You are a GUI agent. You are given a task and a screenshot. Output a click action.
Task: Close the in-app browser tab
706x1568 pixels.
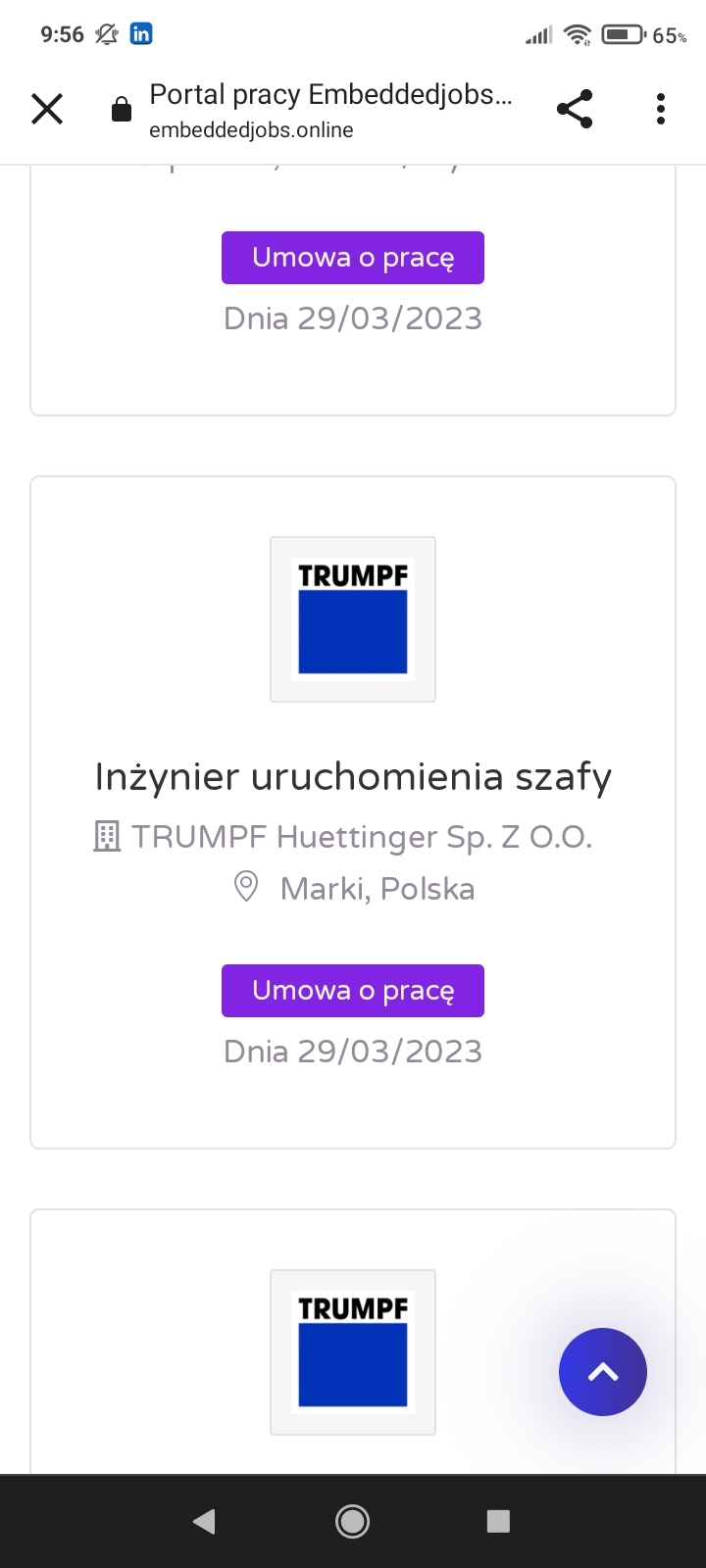(47, 109)
